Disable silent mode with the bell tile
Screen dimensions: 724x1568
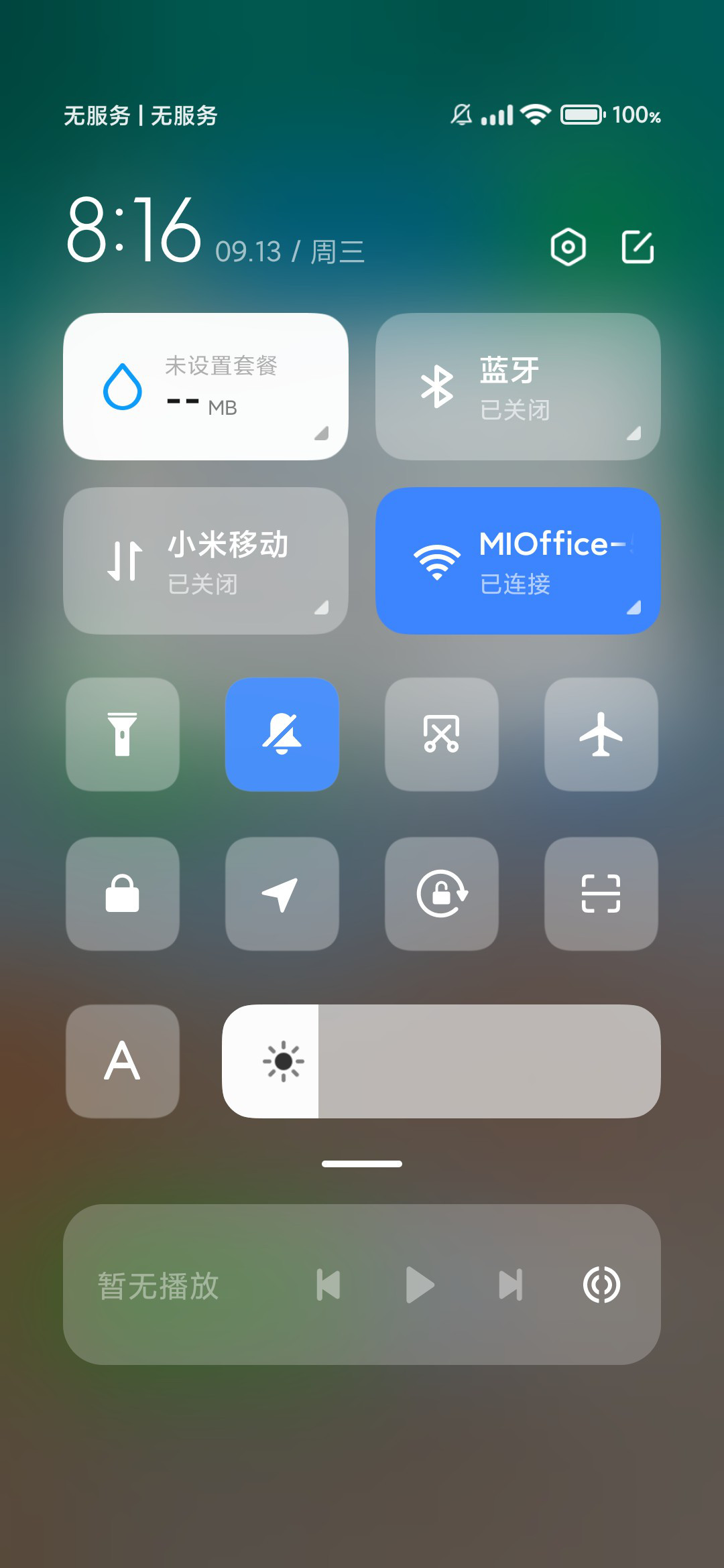click(282, 734)
